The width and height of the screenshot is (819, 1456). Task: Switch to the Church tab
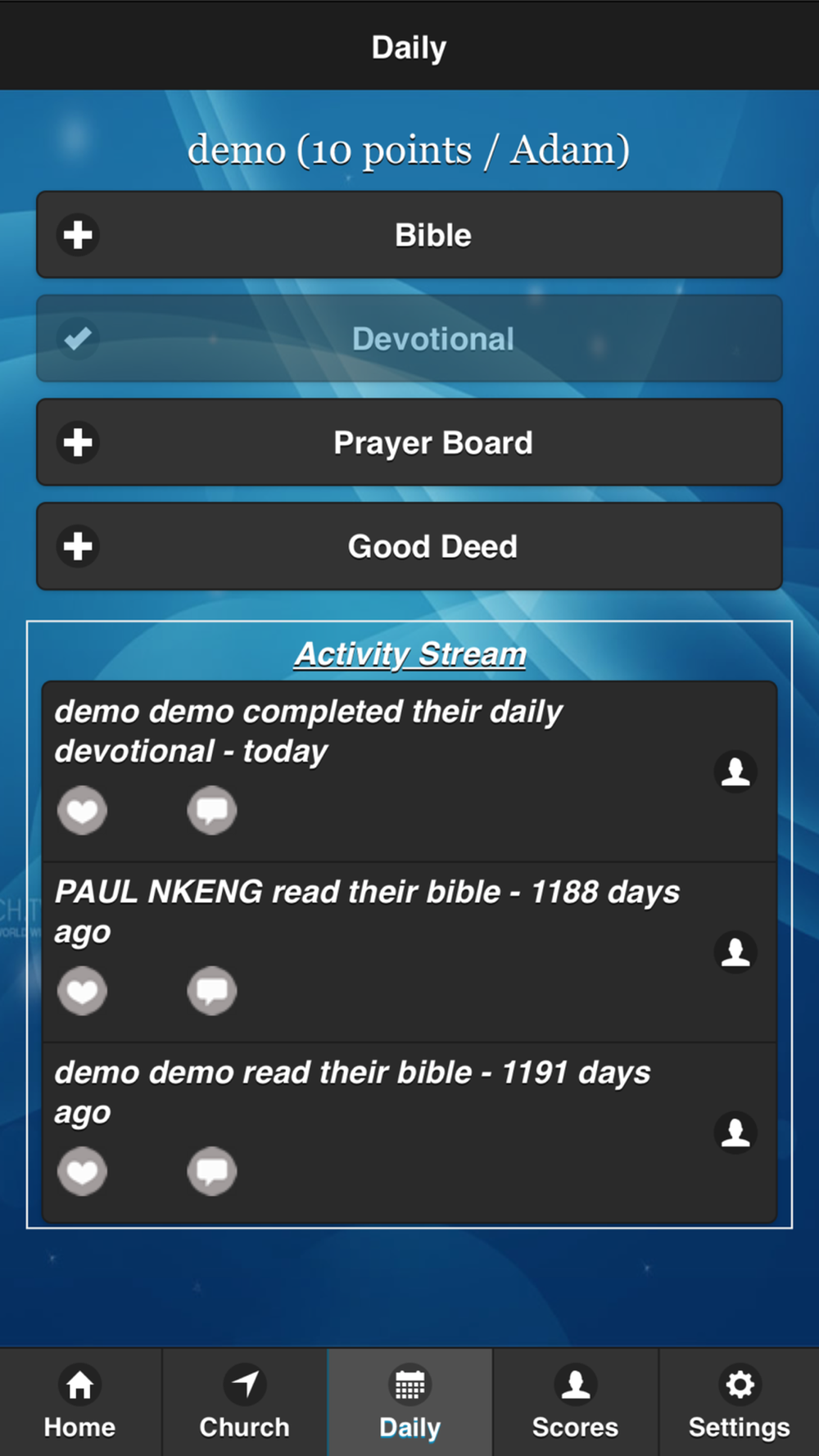pos(245,1402)
